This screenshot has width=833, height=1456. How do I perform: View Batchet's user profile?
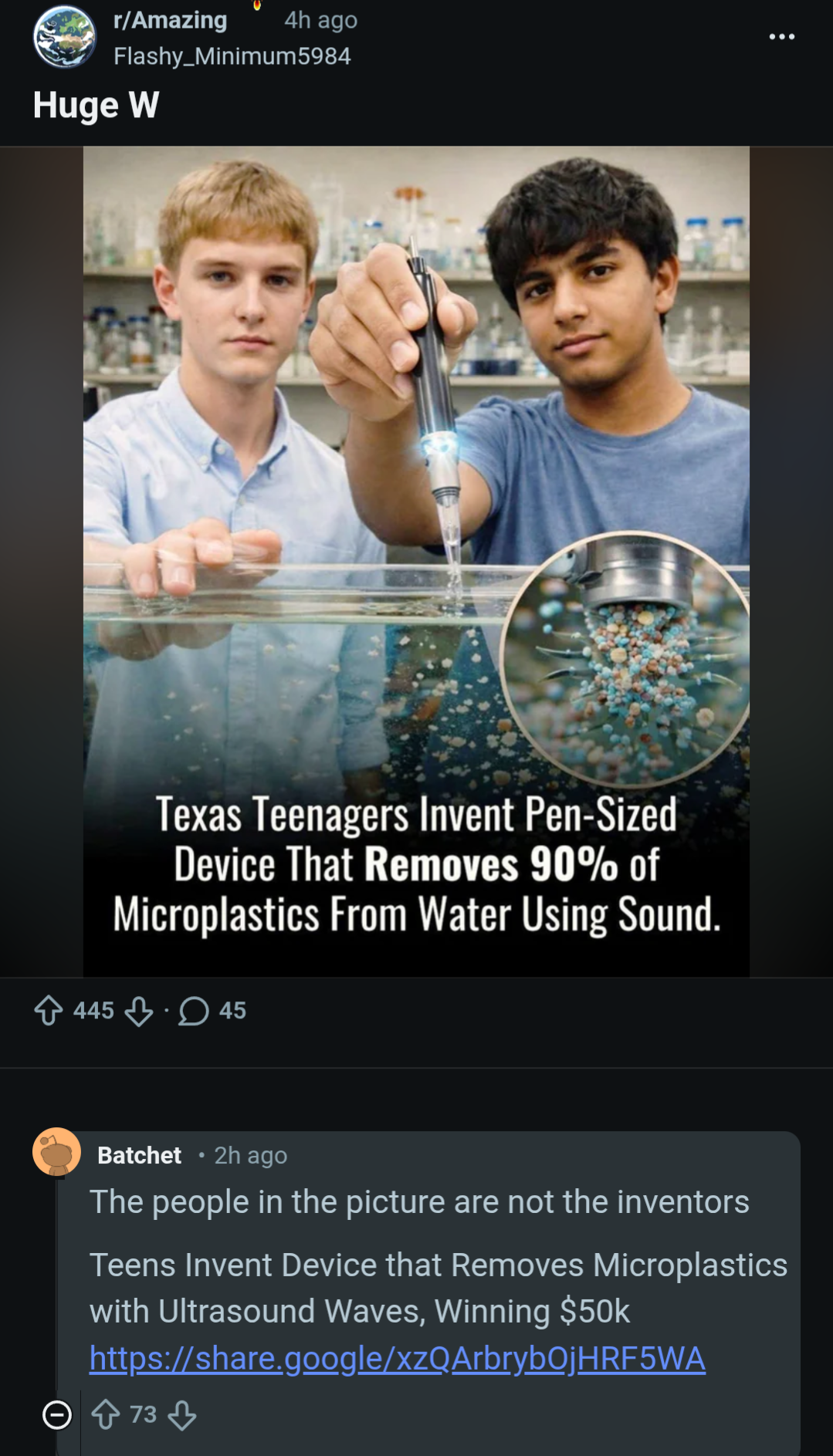pyautogui.click(x=139, y=1155)
